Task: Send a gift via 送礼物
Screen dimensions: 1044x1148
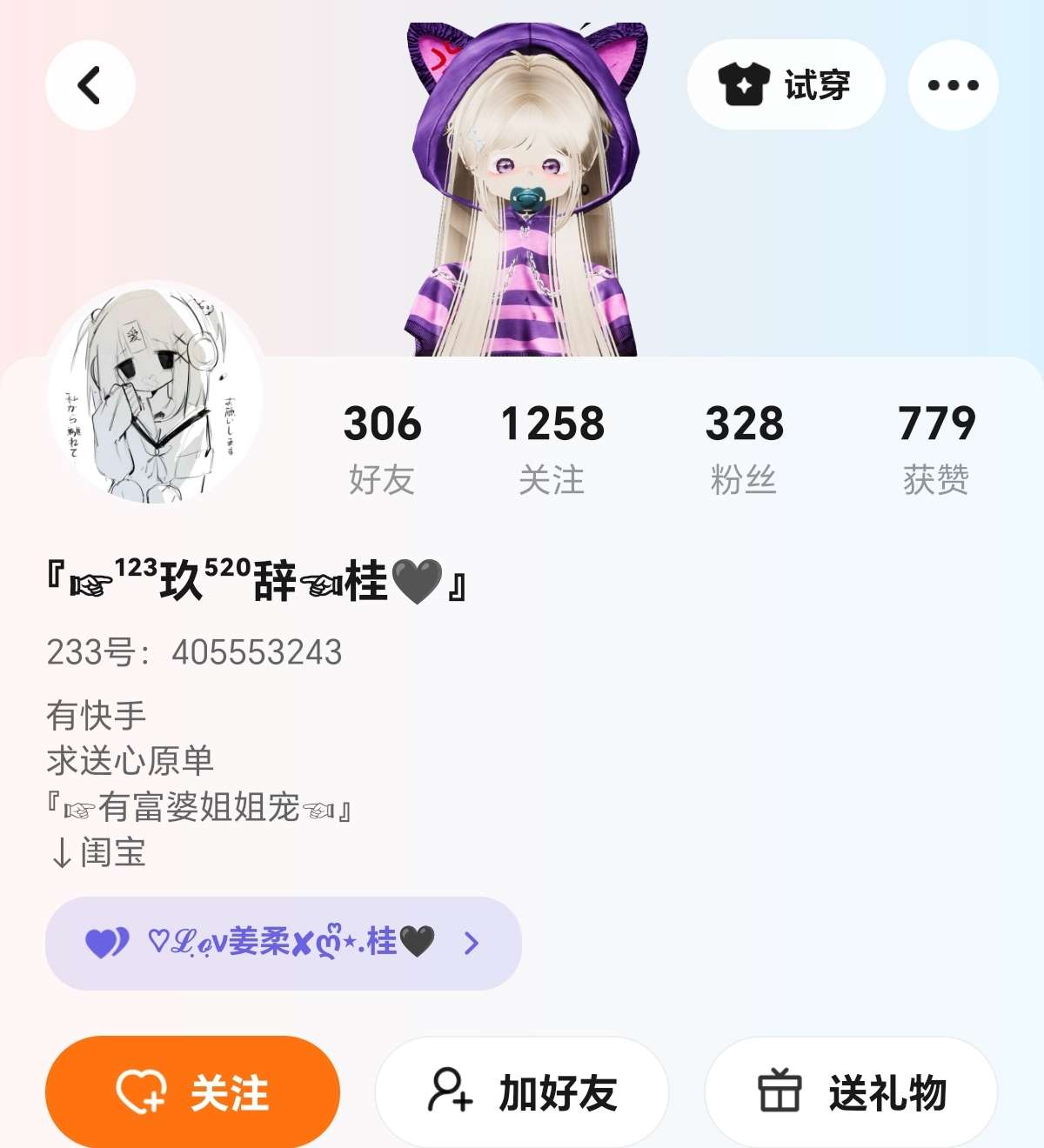Action: (x=851, y=1092)
